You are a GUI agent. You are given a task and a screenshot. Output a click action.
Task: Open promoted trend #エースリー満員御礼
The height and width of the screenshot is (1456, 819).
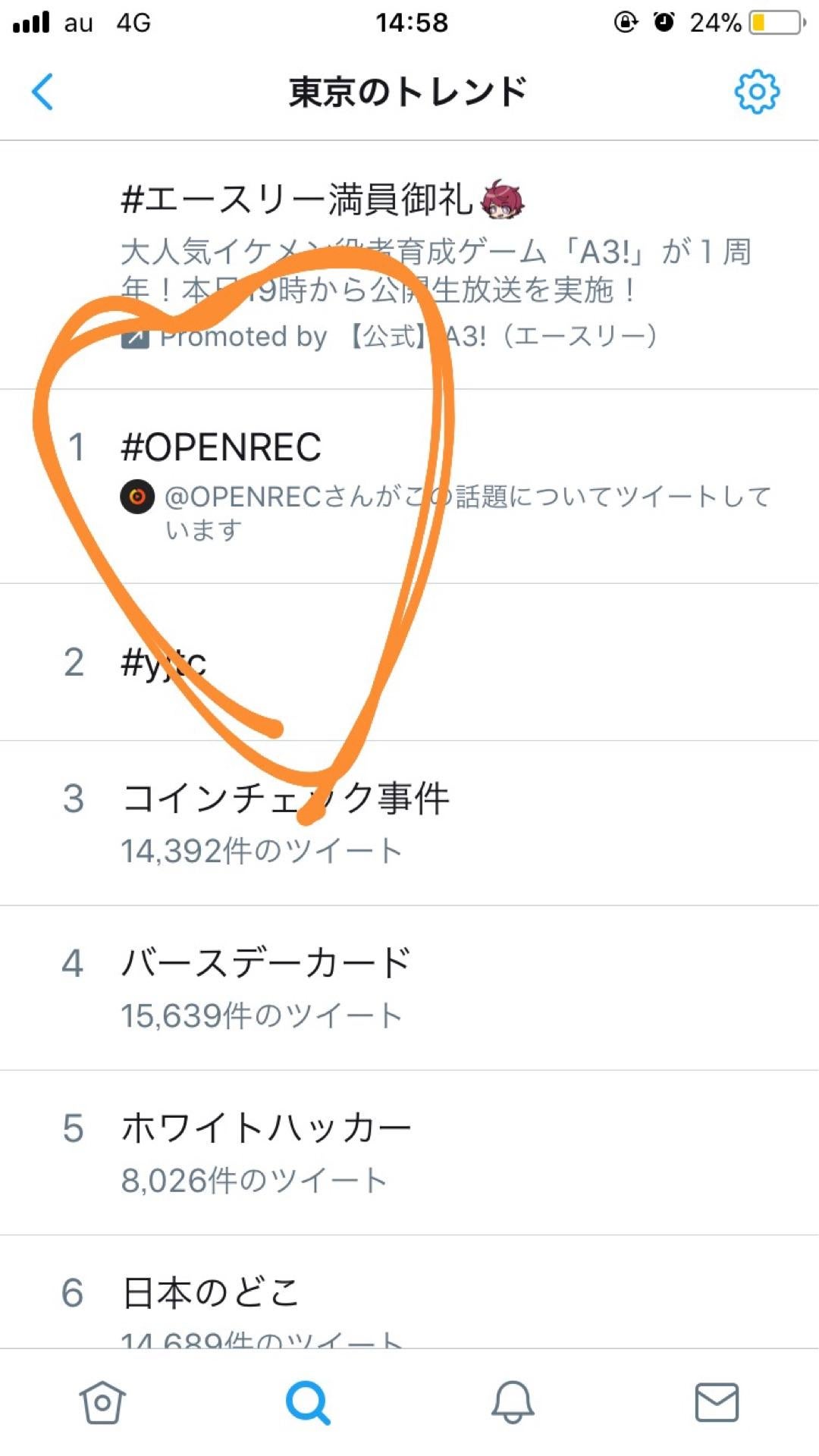(297, 200)
